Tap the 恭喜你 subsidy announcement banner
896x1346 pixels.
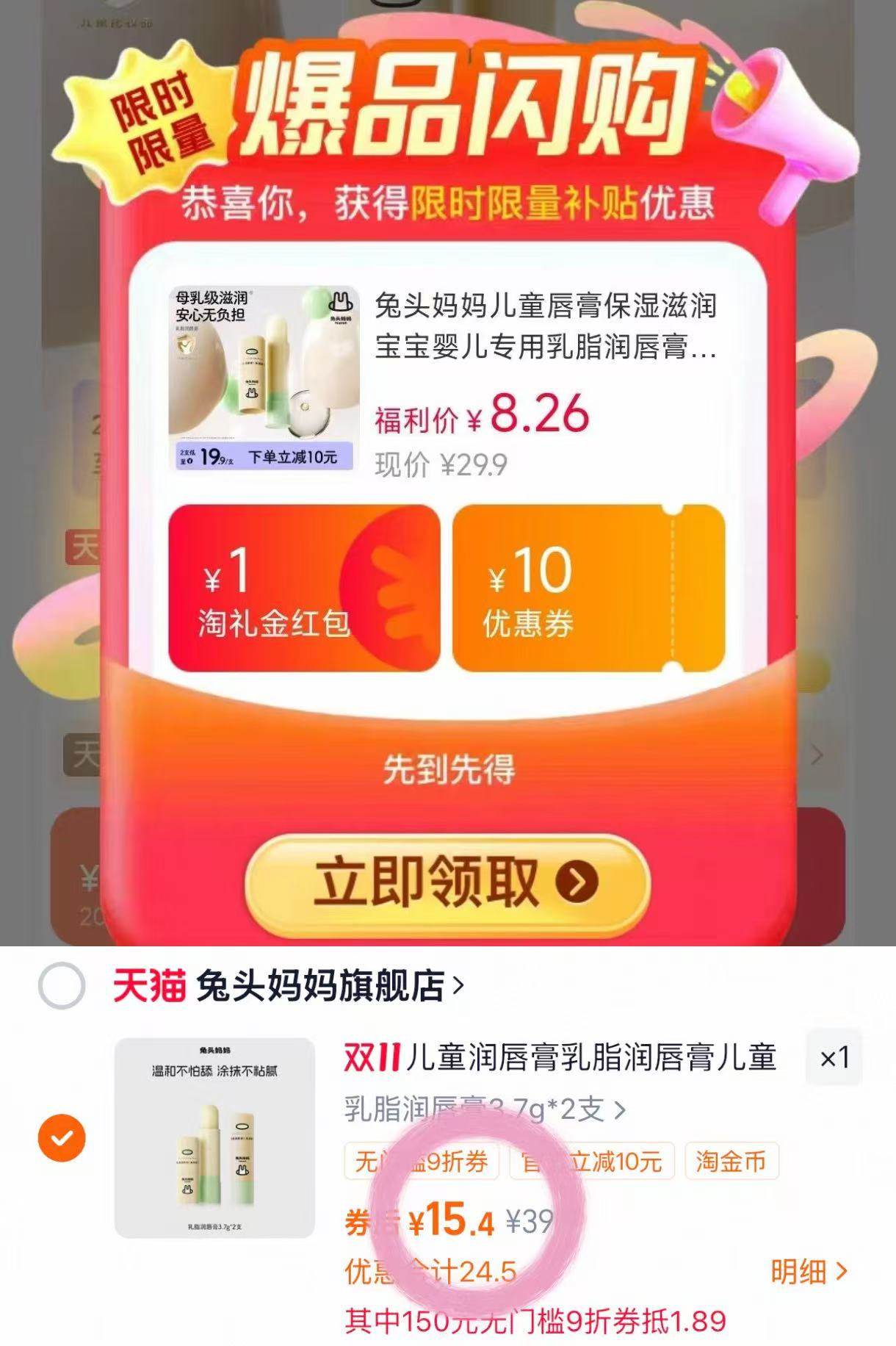pyautogui.click(x=448, y=204)
